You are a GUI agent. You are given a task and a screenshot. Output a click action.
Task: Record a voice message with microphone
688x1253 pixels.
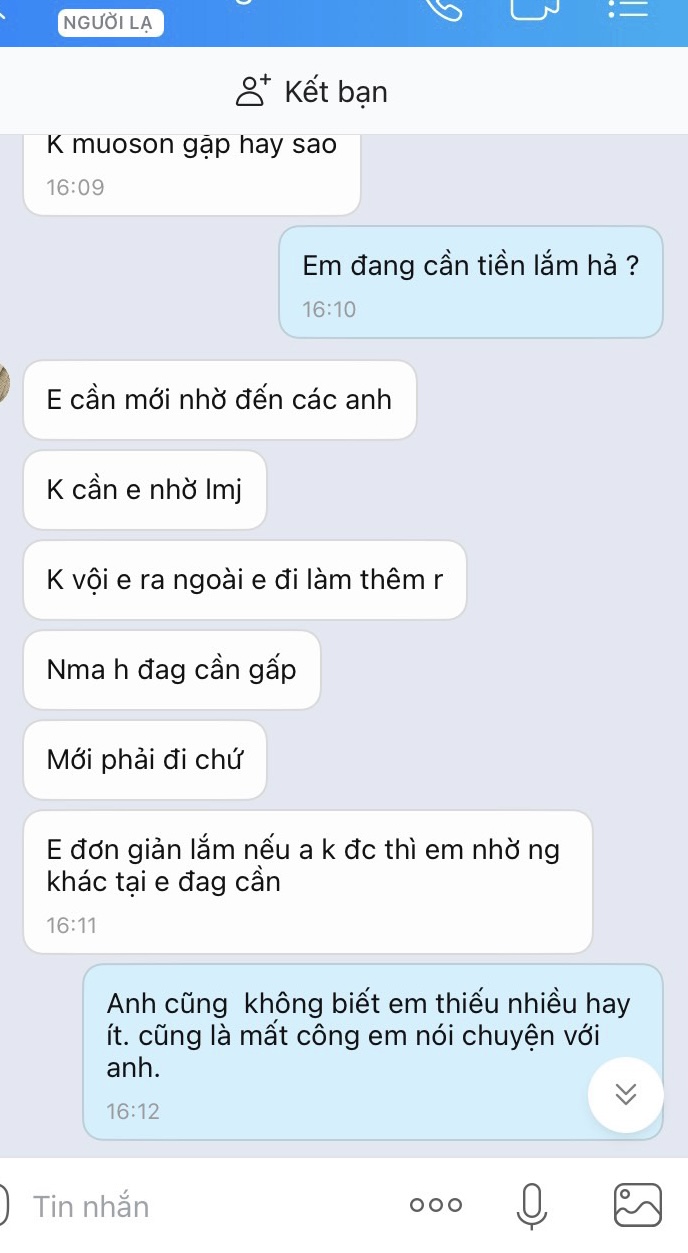(533, 1204)
